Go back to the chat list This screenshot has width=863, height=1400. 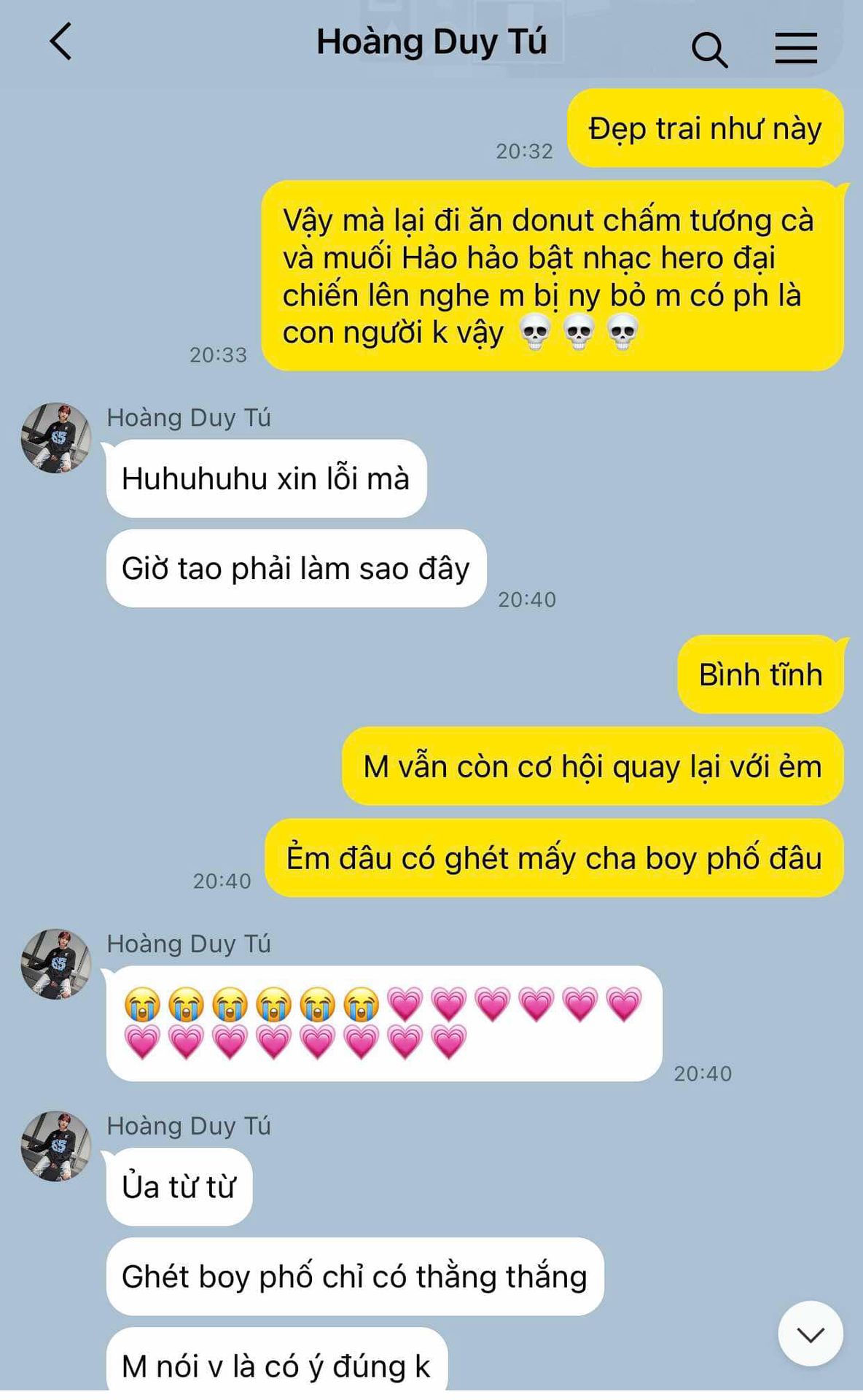[62, 42]
